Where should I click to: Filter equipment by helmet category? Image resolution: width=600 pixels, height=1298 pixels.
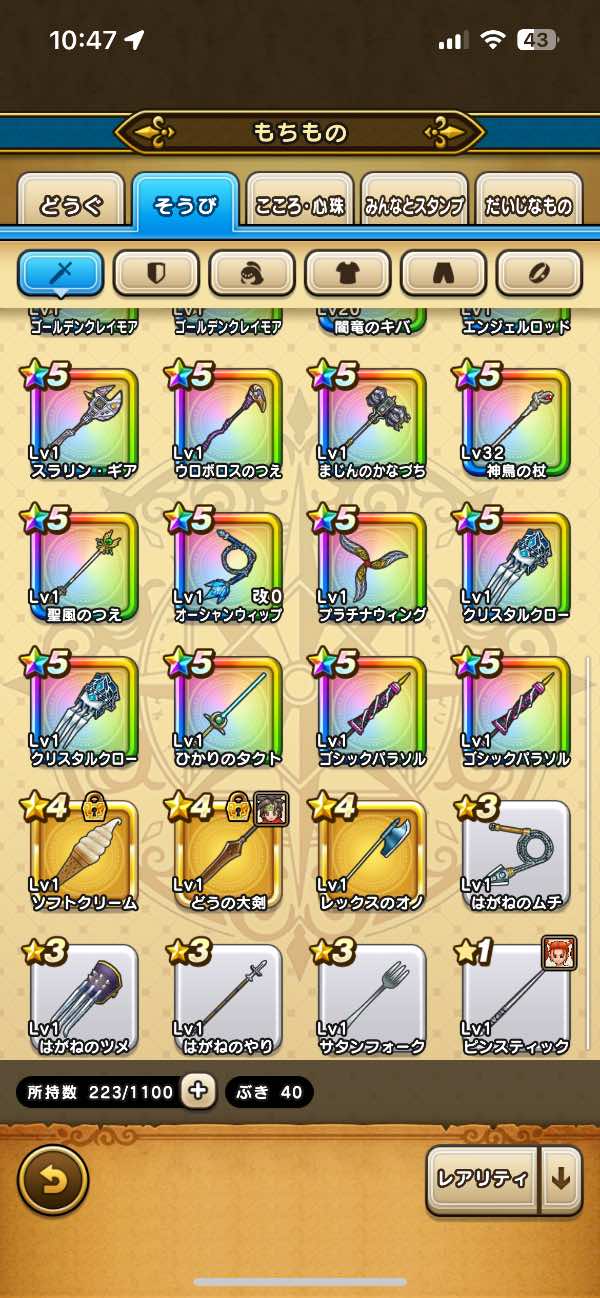point(252,272)
